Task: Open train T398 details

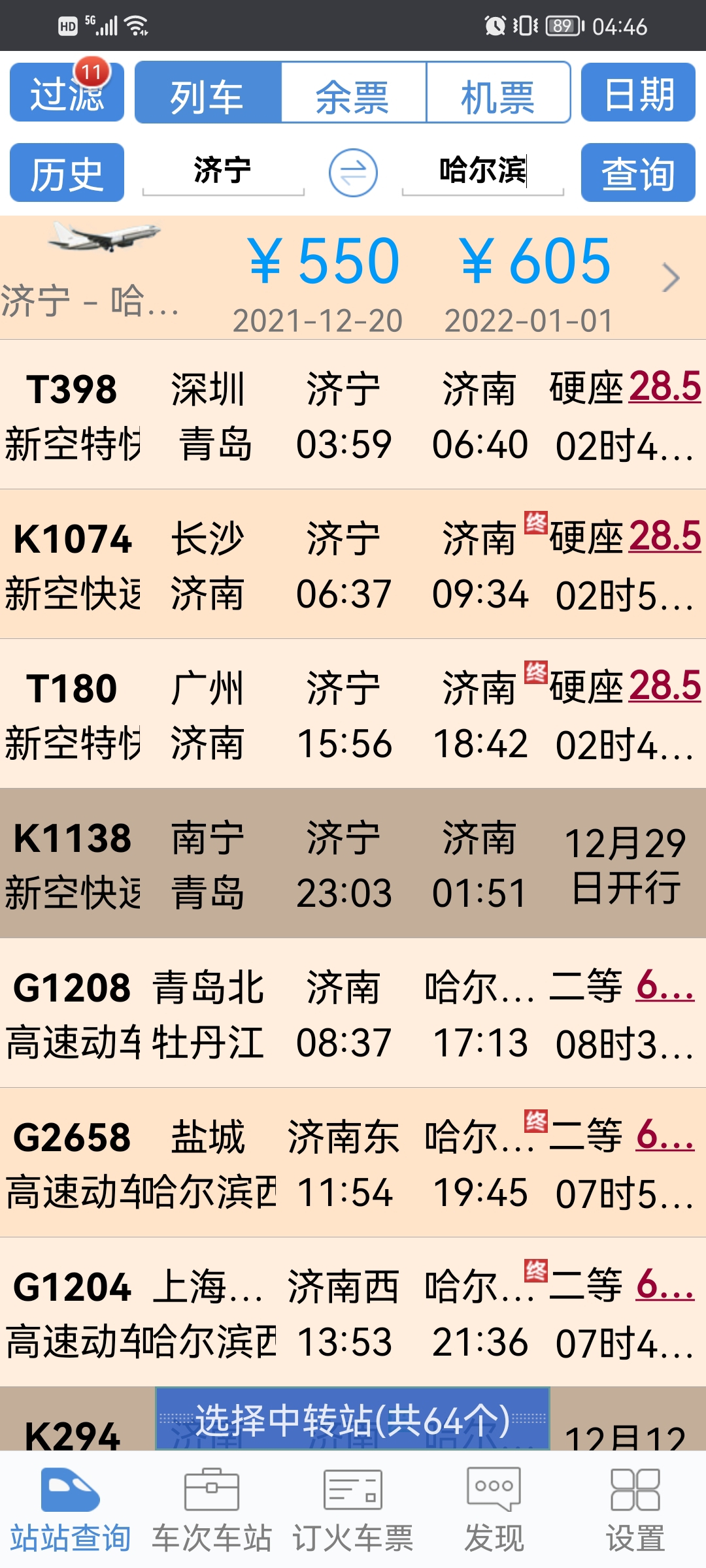Action: 353,415
